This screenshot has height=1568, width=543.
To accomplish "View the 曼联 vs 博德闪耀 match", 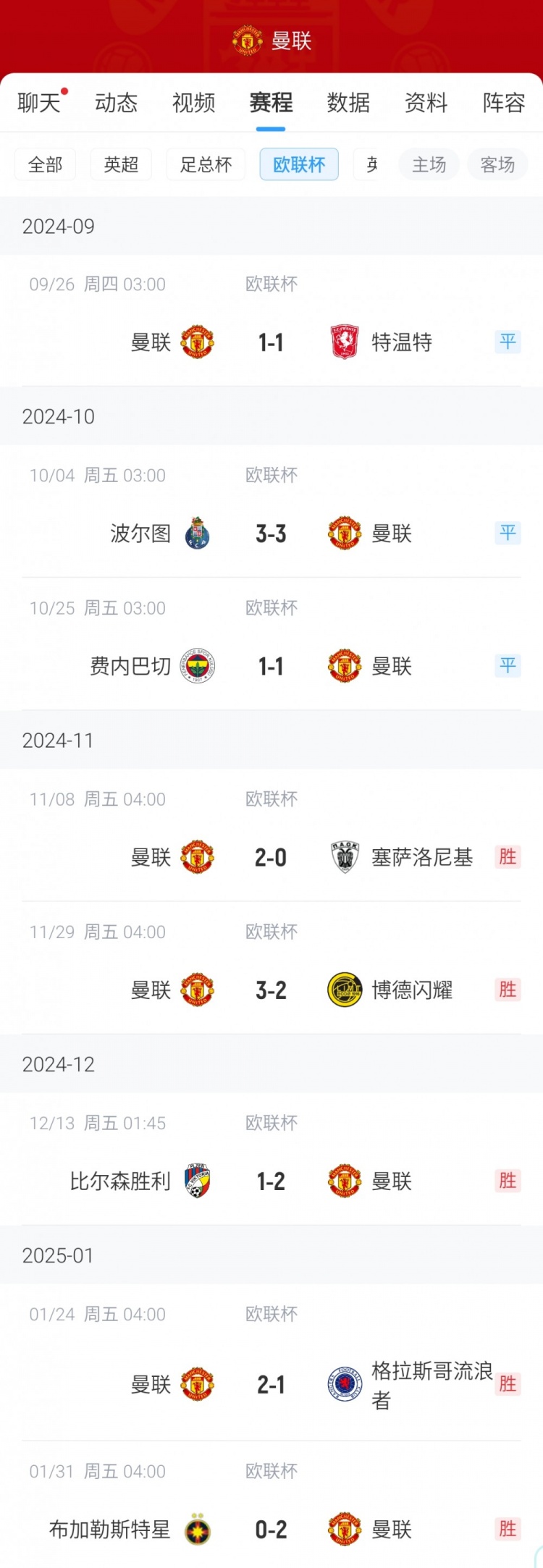I will pyautogui.click(x=271, y=990).
